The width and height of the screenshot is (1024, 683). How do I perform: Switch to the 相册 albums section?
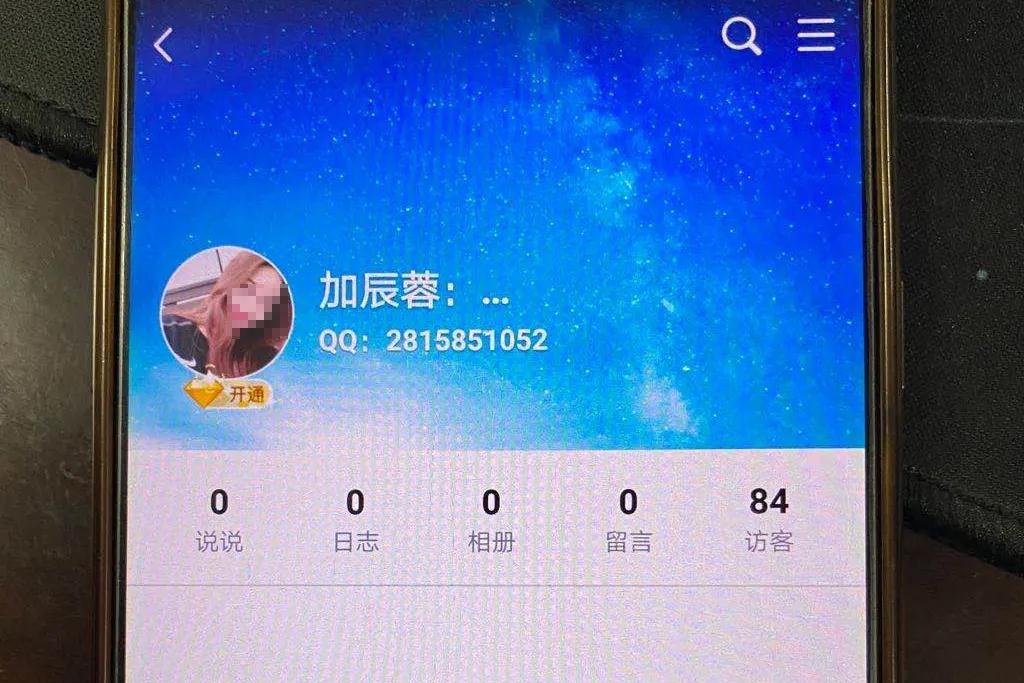pyautogui.click(x=491, y=520)
